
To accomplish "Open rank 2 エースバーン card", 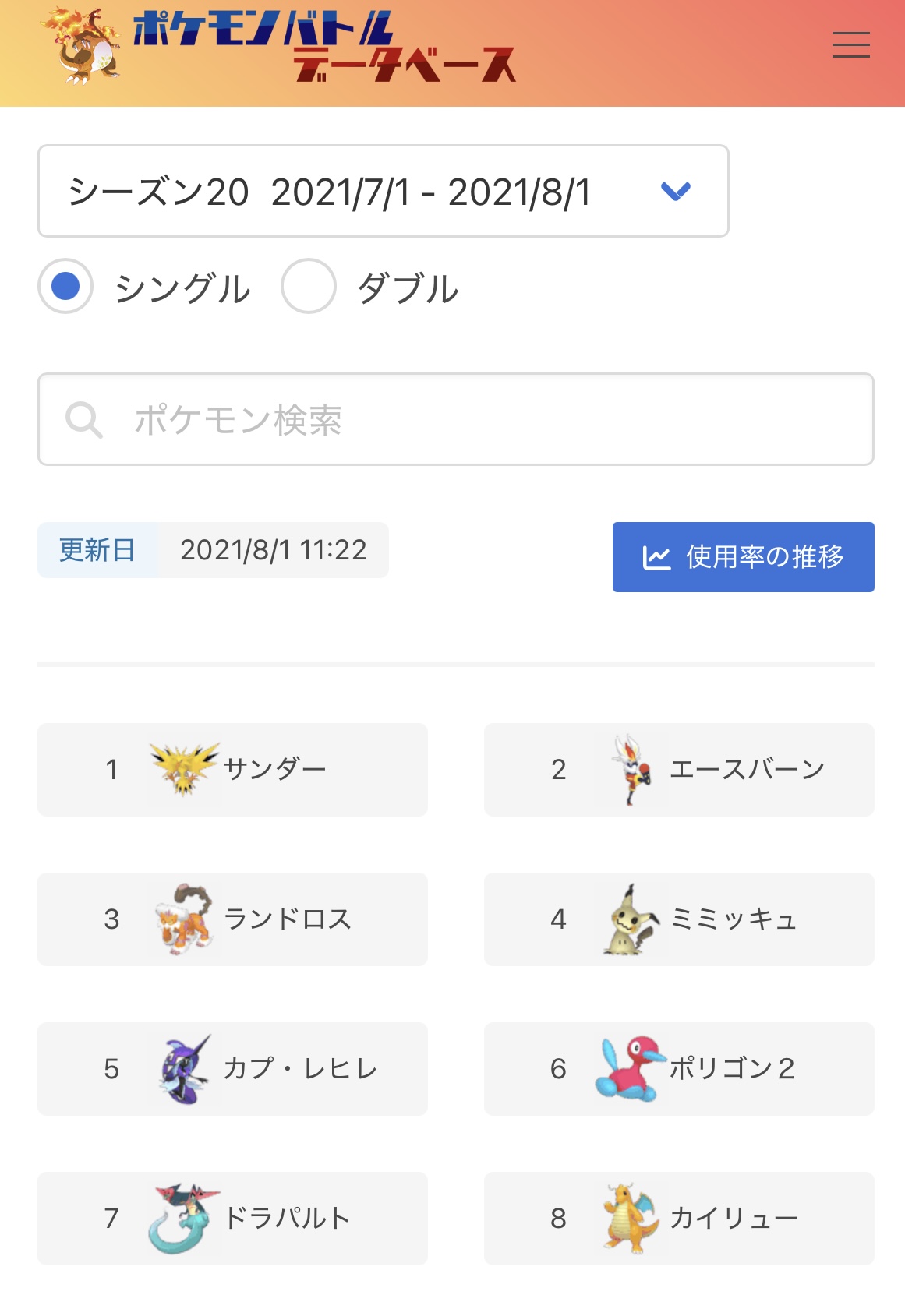I will coord(678,770).
